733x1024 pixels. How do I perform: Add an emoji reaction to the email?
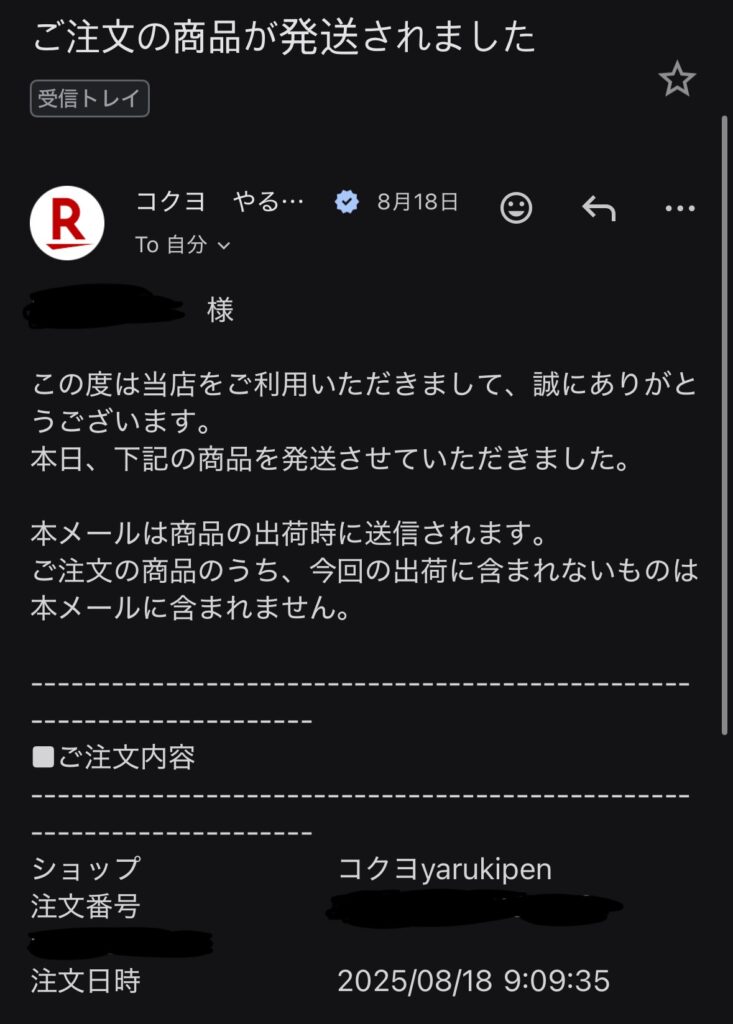pyautogui.click(x=516, y=208)
